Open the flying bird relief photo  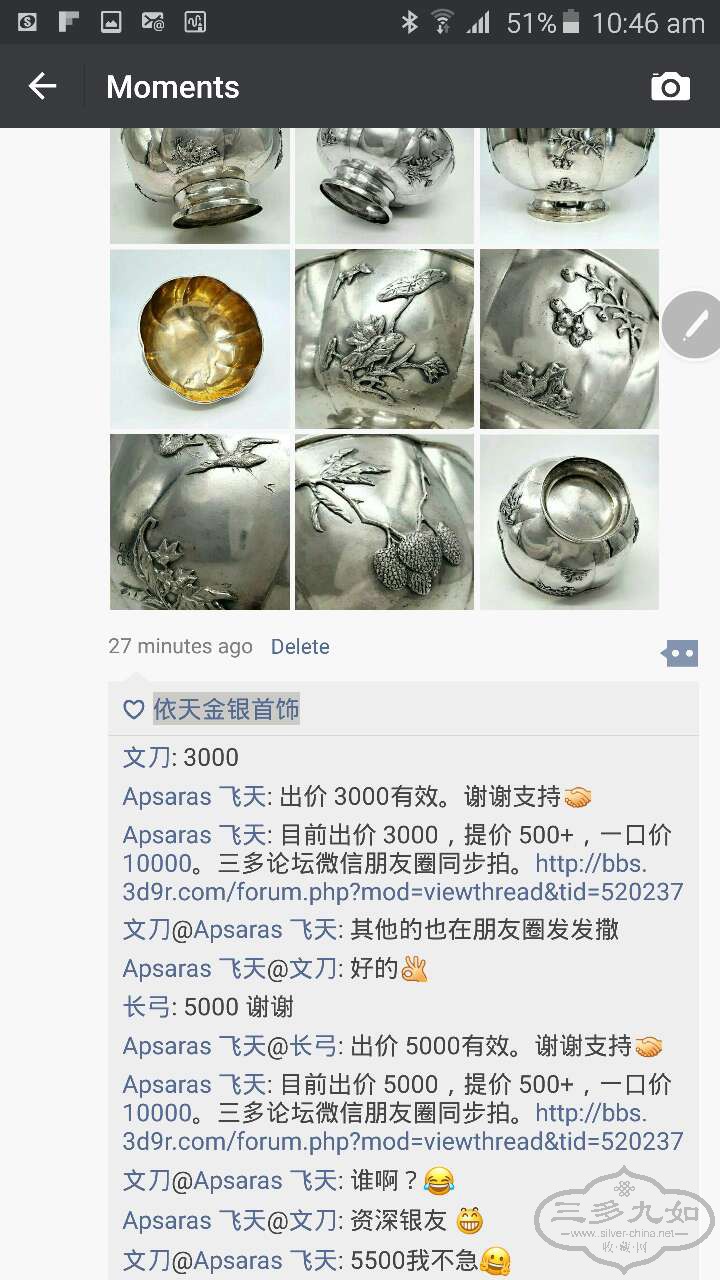click(x=199, y=521)
